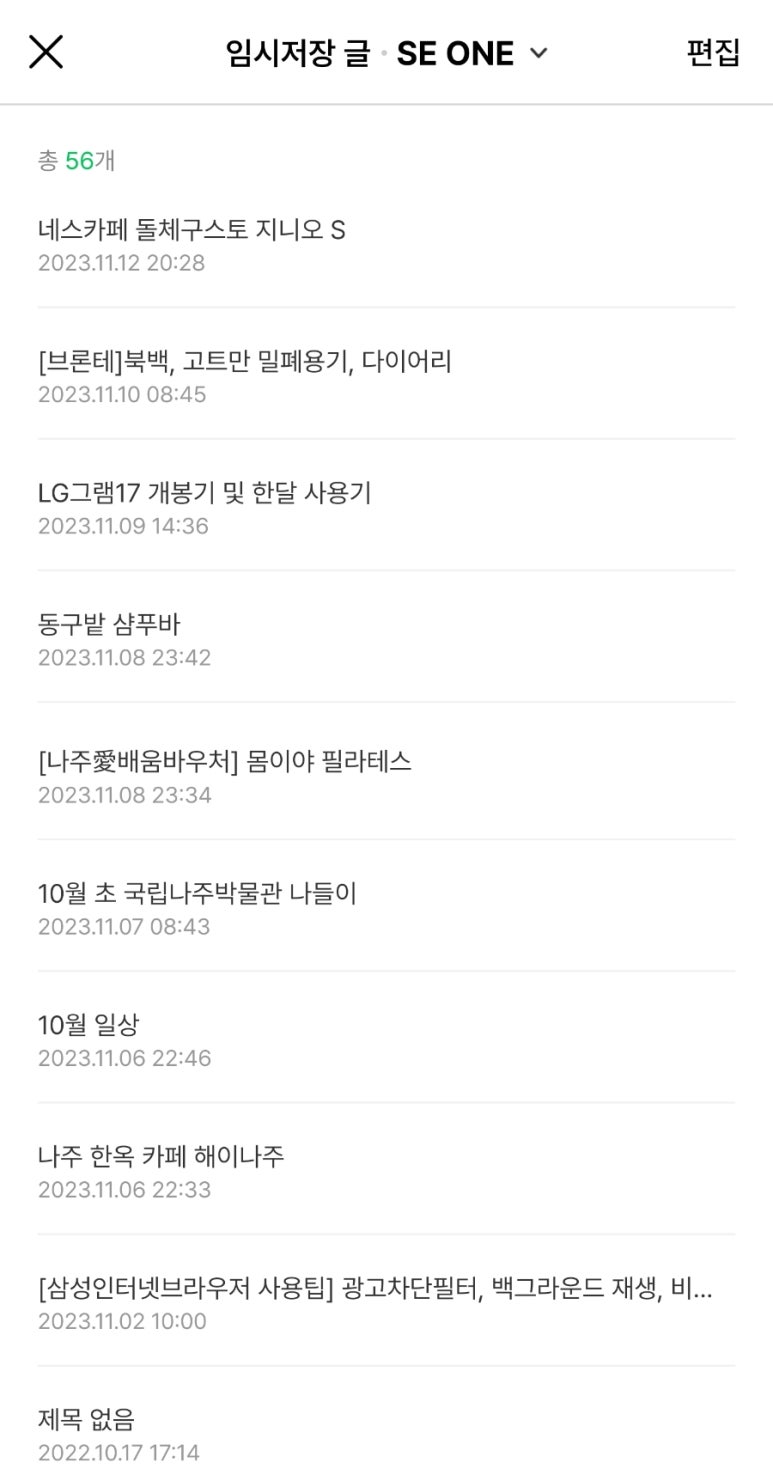Select the 10월 초 국립나주박물관 나들이 draft
Screen dimensions: 773x1481
click(198, 893)
